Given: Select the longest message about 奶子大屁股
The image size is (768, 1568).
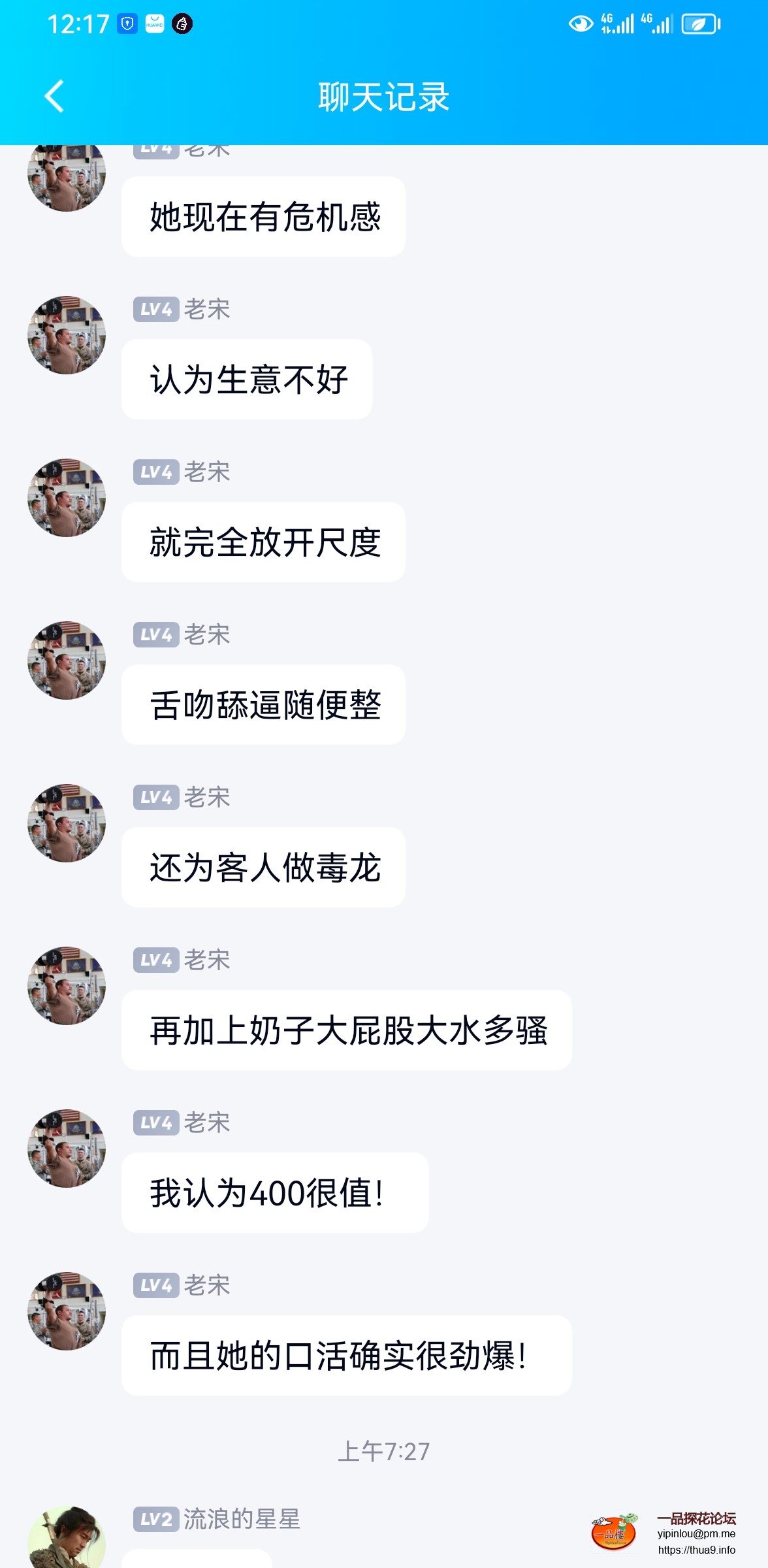Looking at the screenshot, I should pyautogui.click(x=347, y=1029).
